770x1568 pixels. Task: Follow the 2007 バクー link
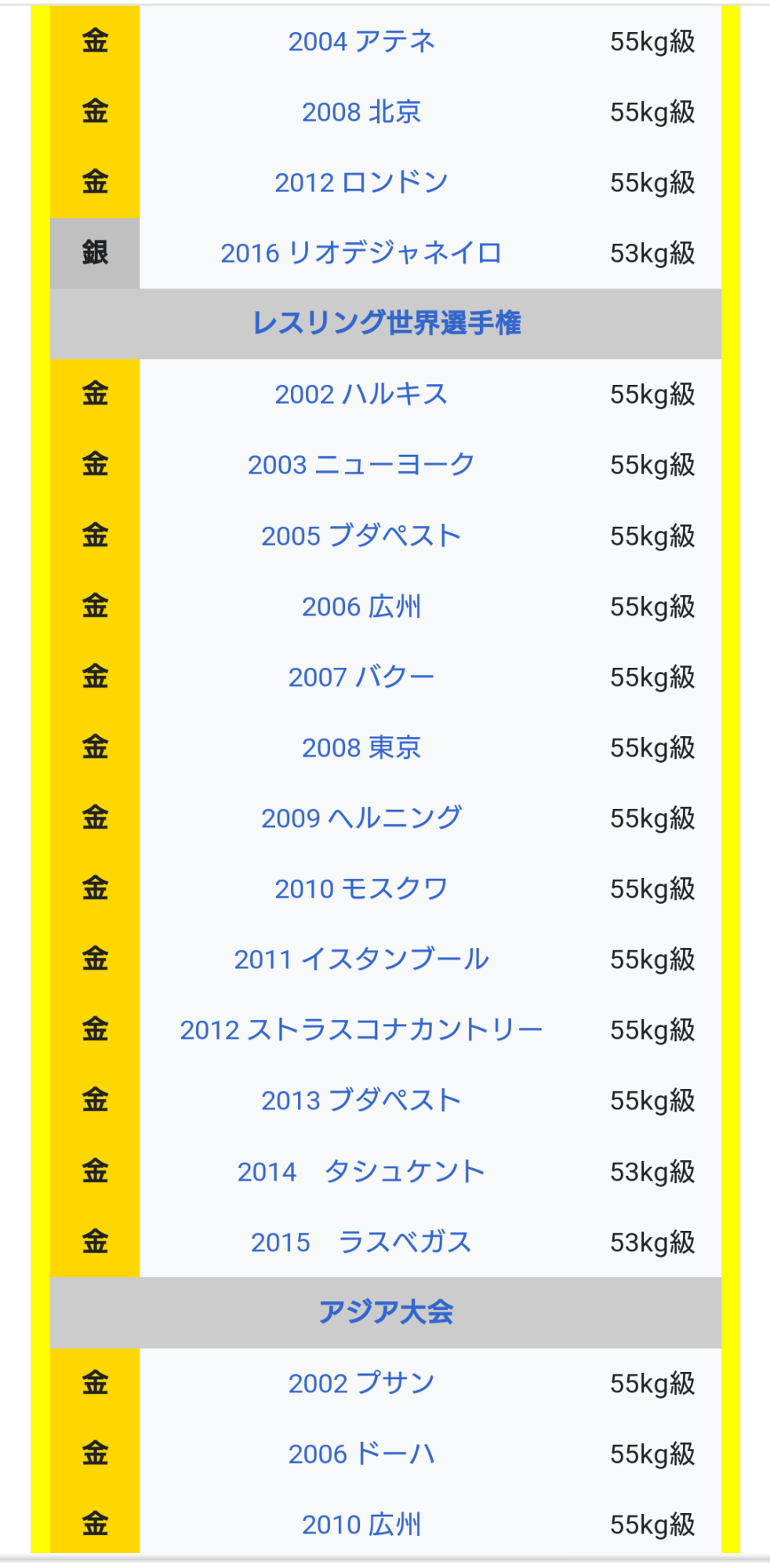click(361, 677)
